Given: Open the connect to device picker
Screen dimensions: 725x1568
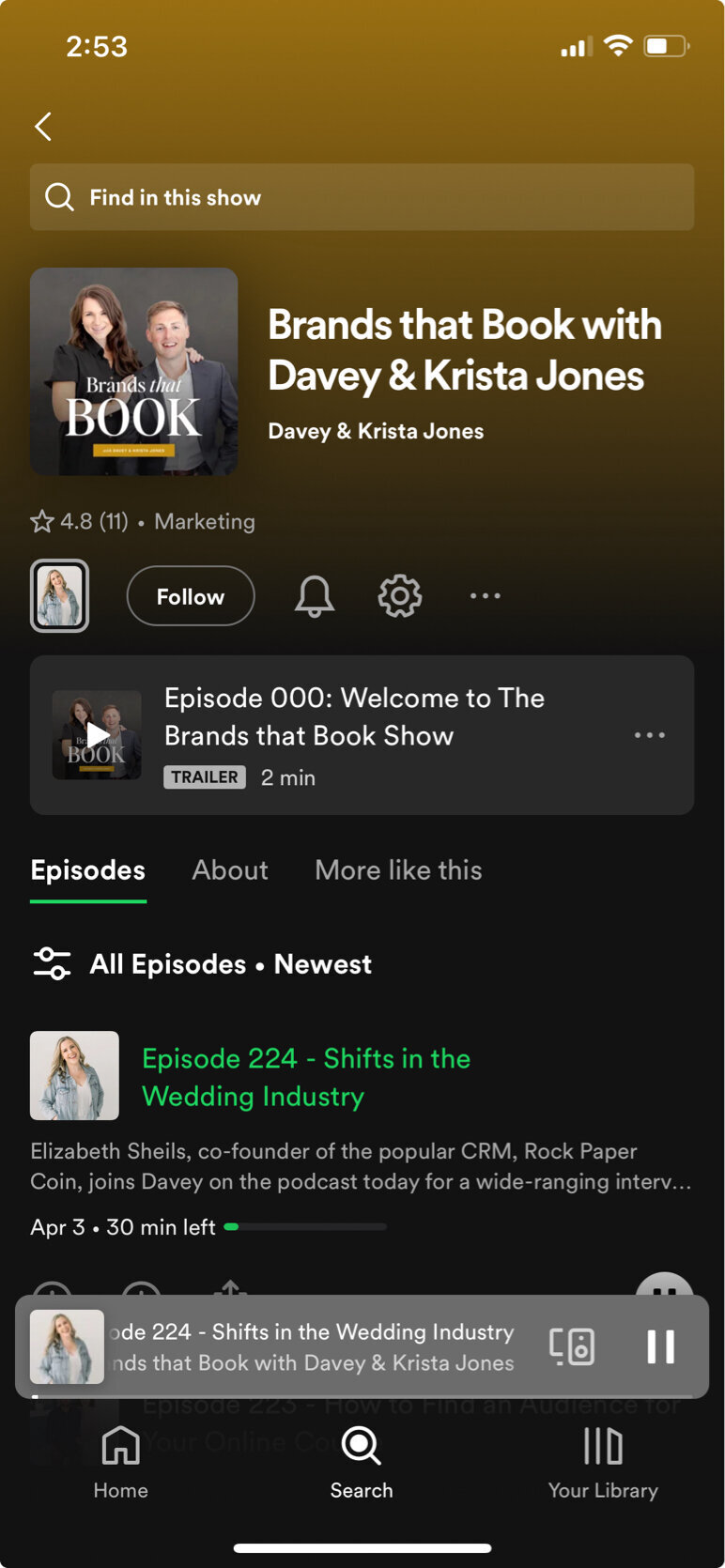Looking at the screenshot, I should pos(572,1346).
